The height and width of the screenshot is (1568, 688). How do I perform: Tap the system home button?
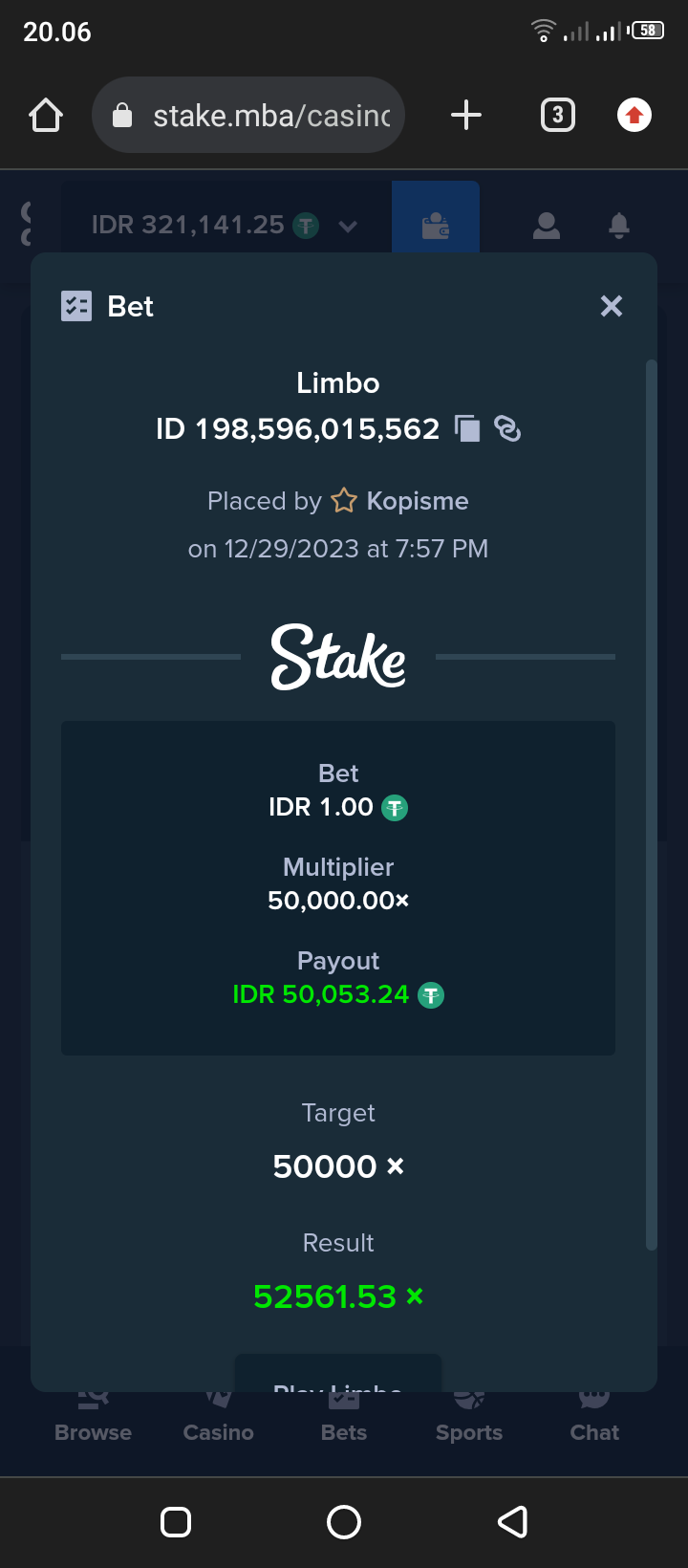point(344,1521)
